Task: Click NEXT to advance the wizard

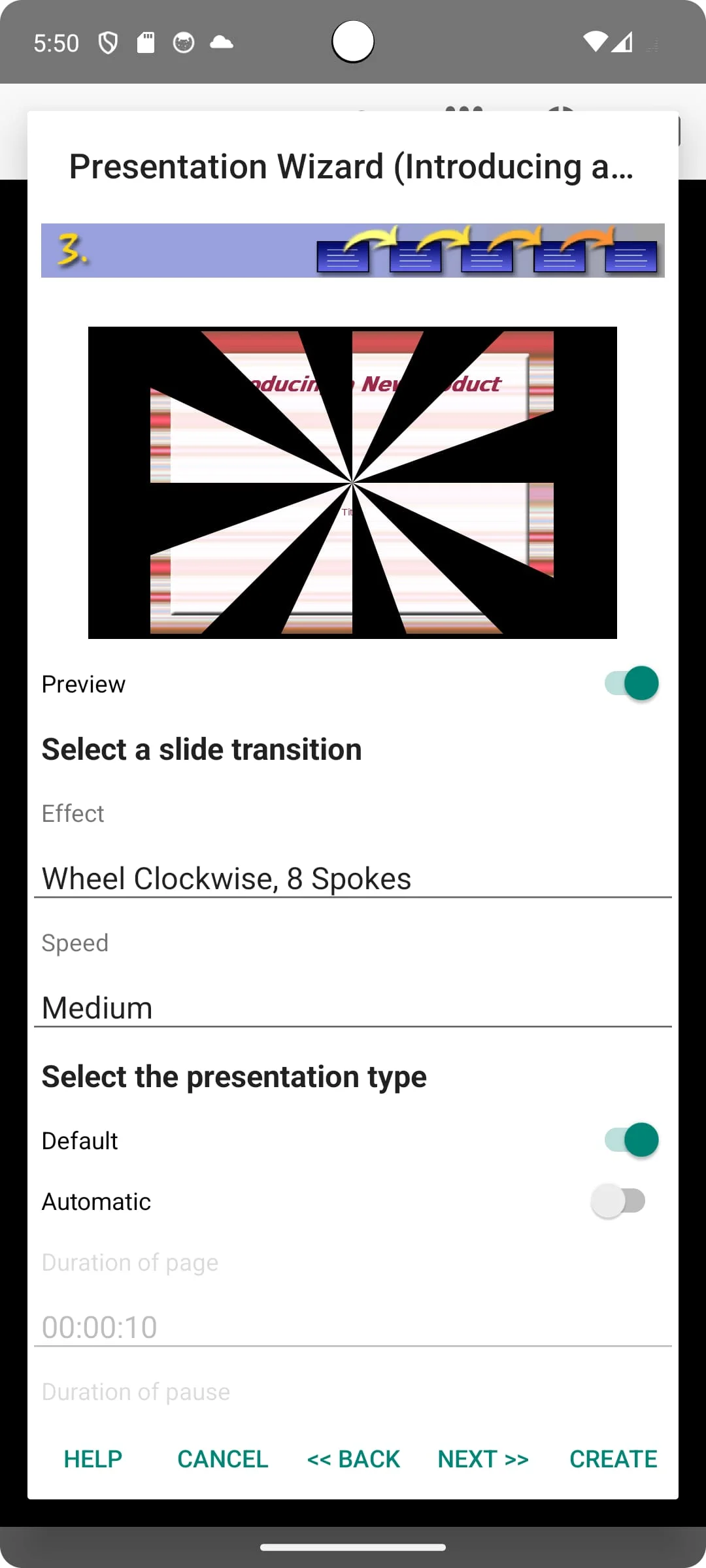Action: (x=483, y=1459)
